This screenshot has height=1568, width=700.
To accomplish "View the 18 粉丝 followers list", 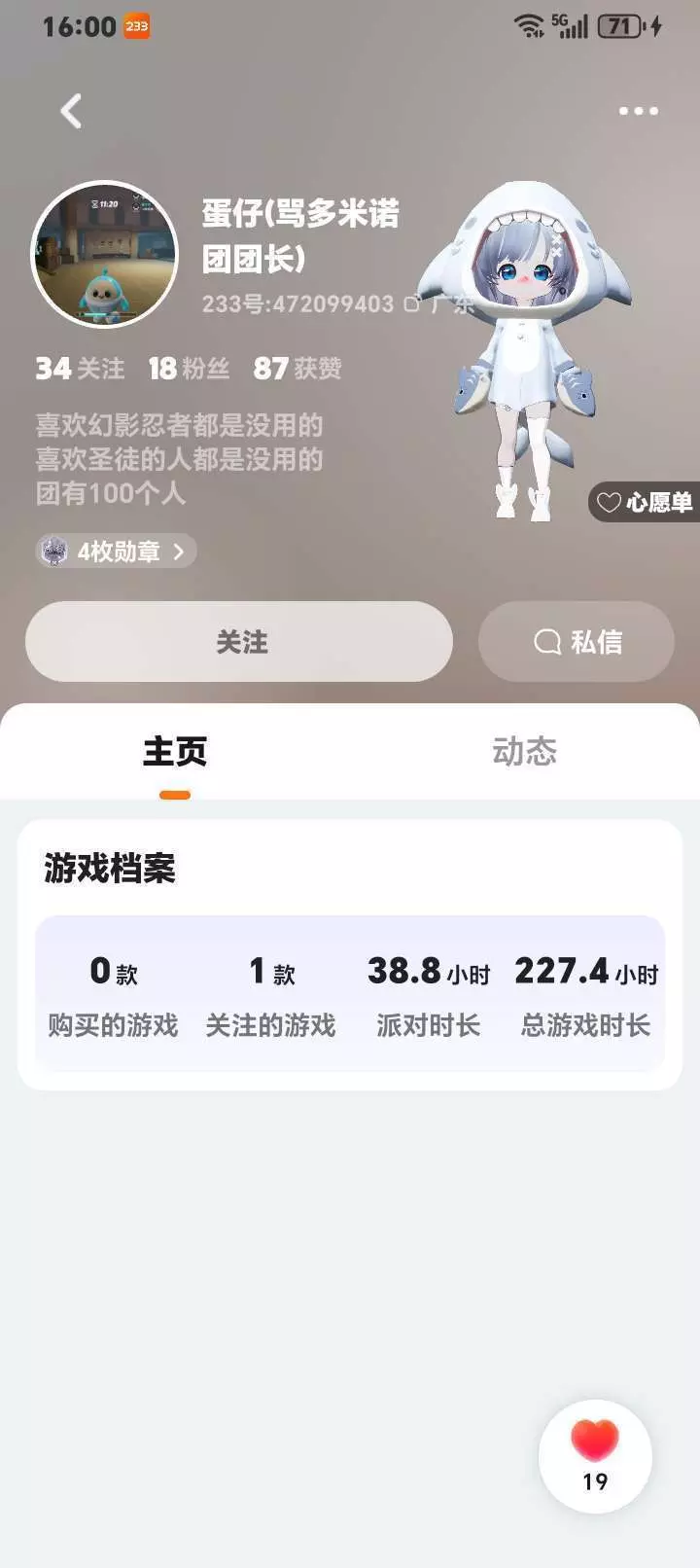I will coord(190,369).
